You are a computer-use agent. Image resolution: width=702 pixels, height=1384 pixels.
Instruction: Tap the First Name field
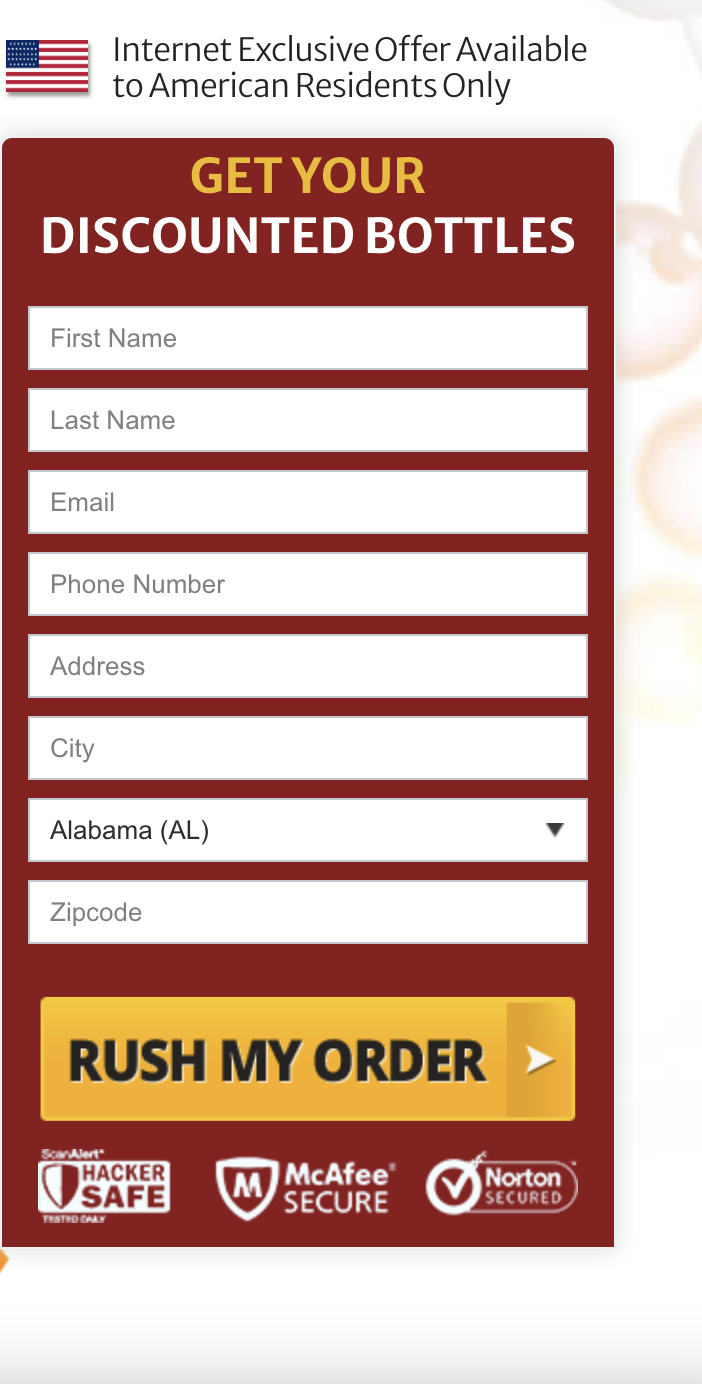click(x=307, y=338)
